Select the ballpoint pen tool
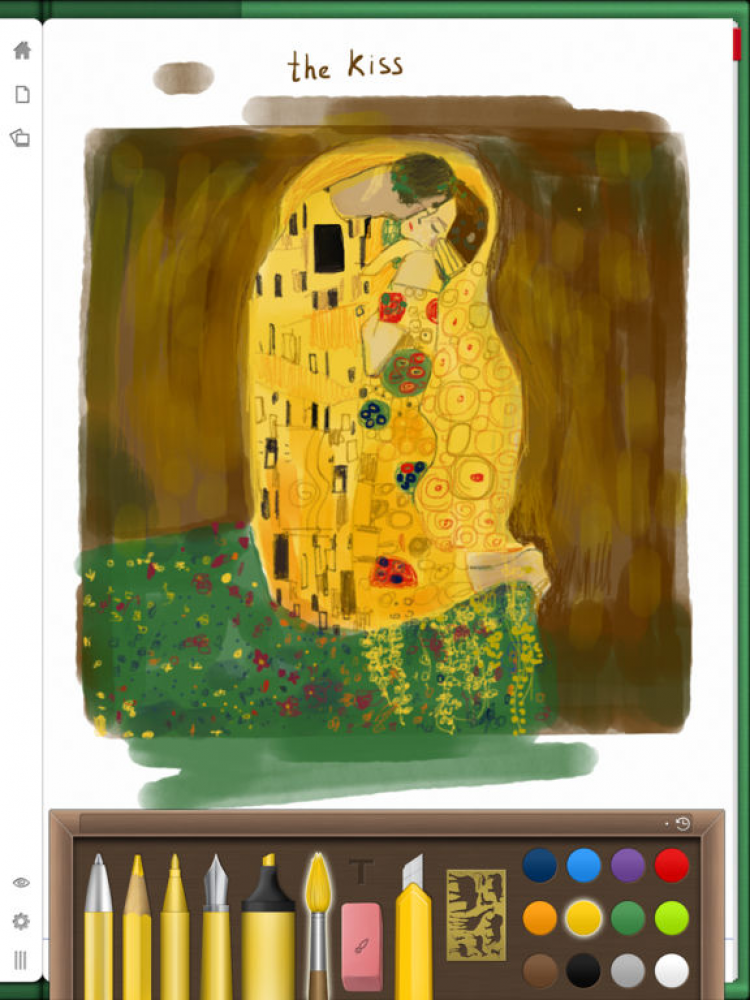This screenshot has width=750, height=1000. pyautogui.click(x=98, y=925)
